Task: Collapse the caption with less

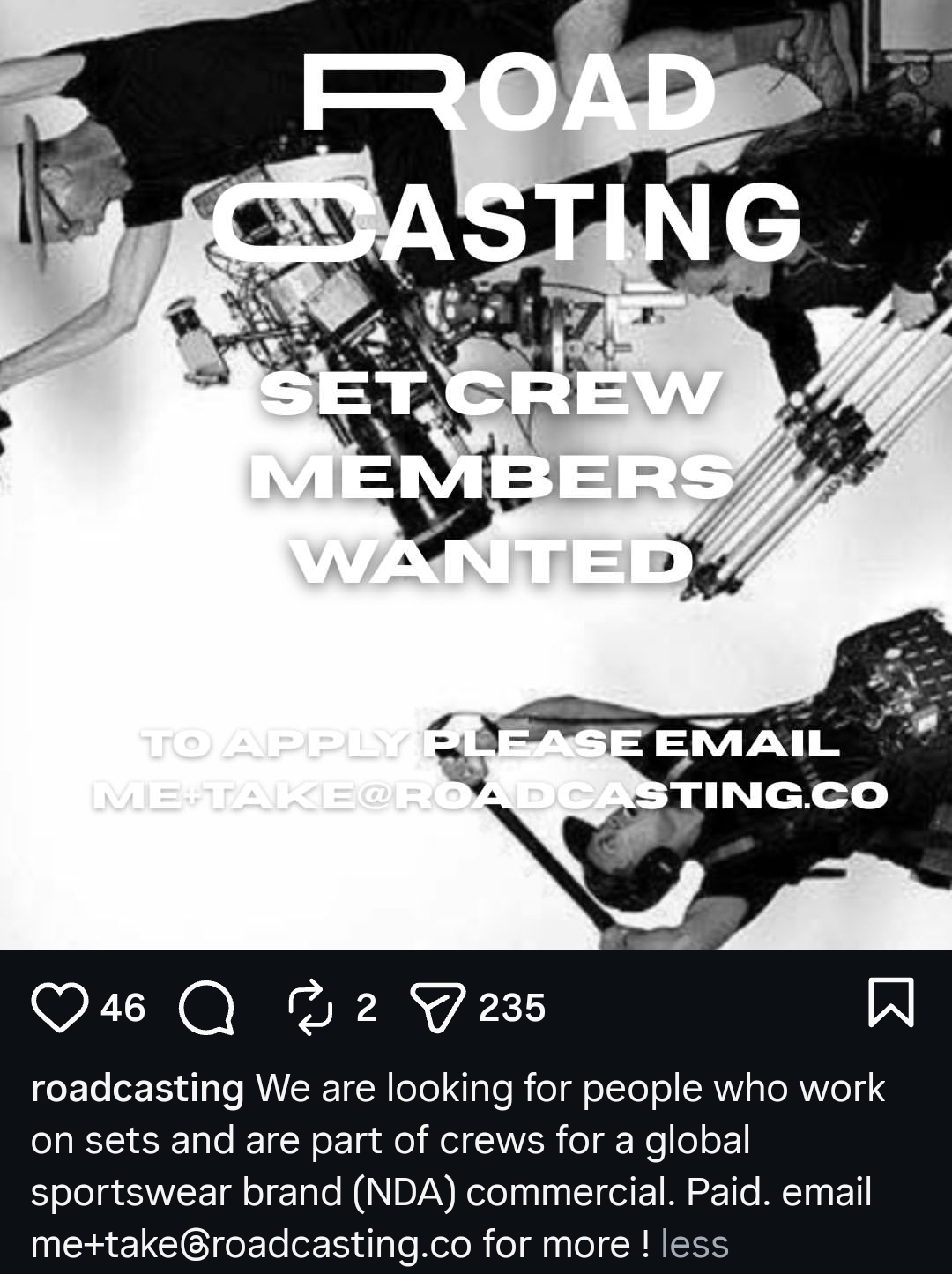Action: pos(695,1244)
